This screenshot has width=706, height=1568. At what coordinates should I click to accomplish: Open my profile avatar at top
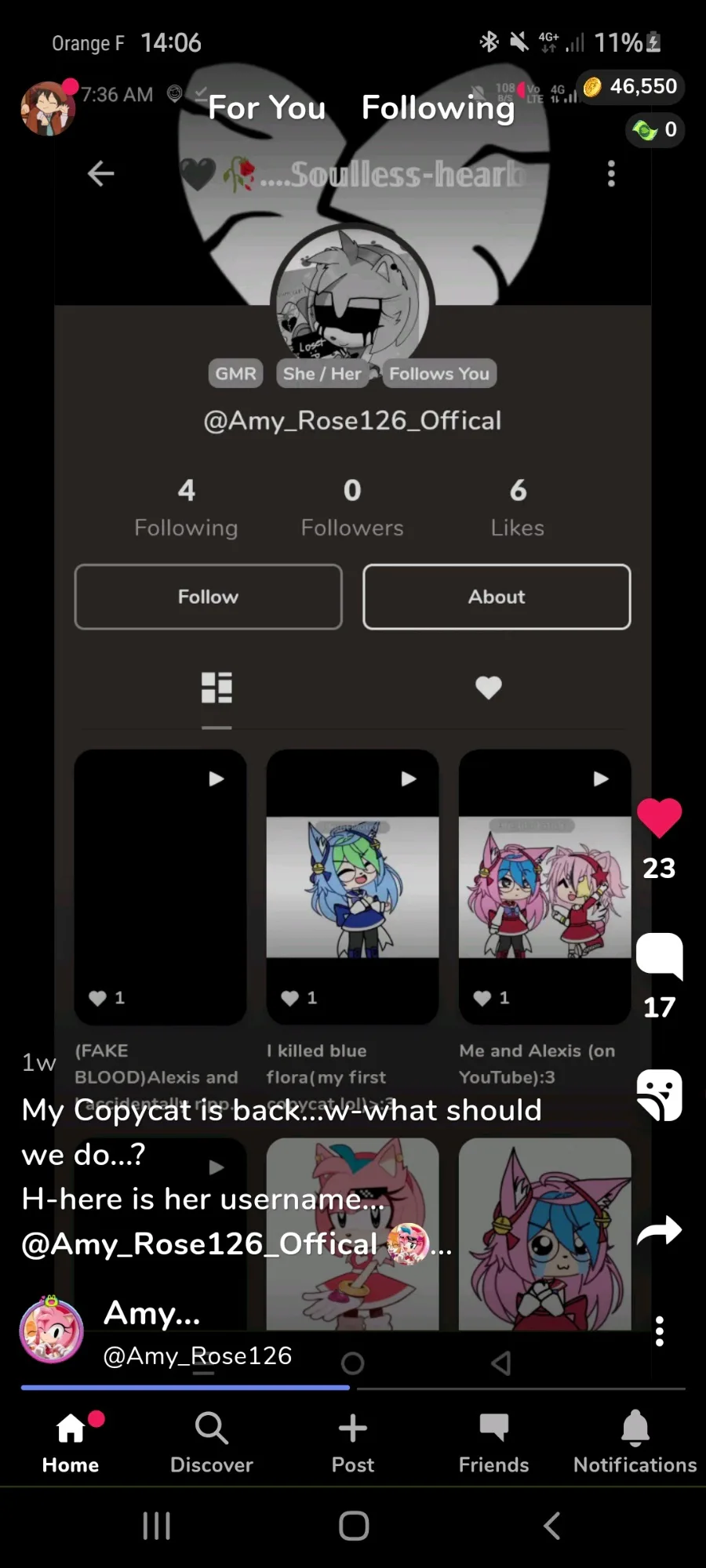[48, 108]
